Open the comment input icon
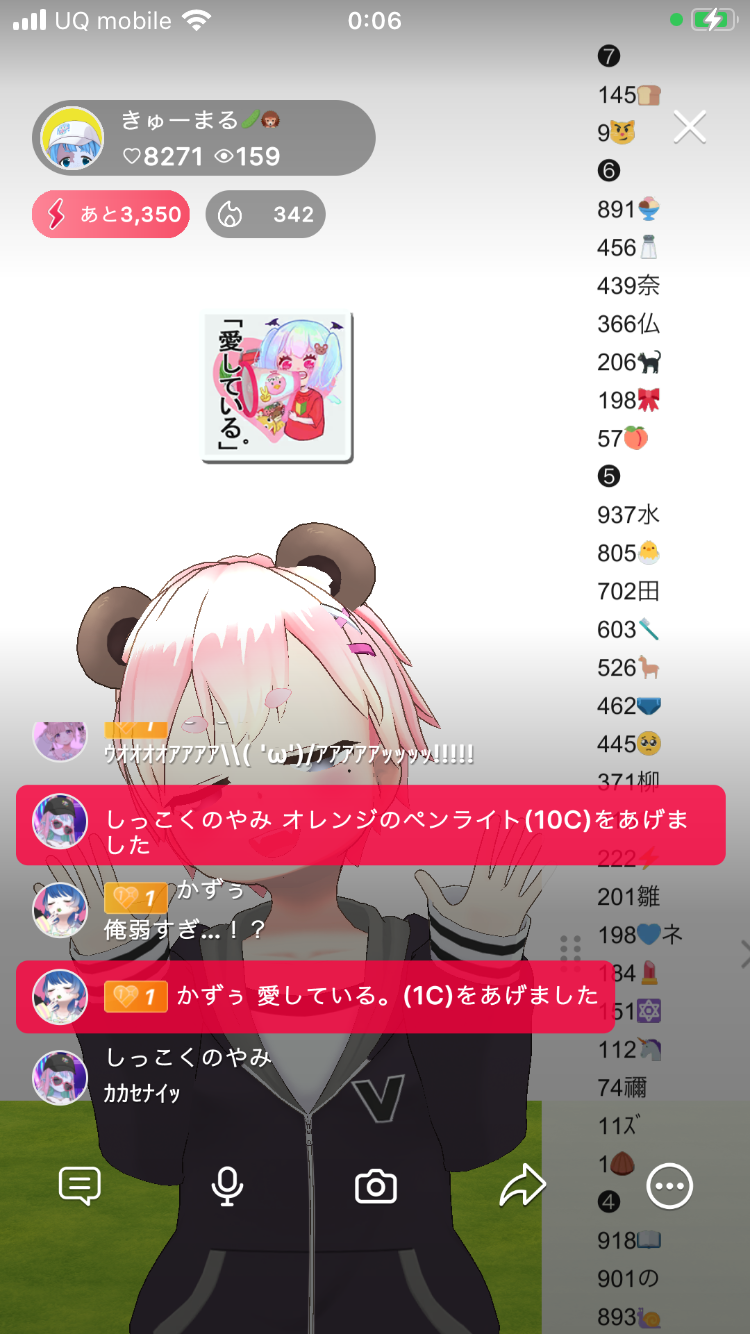This screenshot has width=750, height=1334. [80, 1186]
